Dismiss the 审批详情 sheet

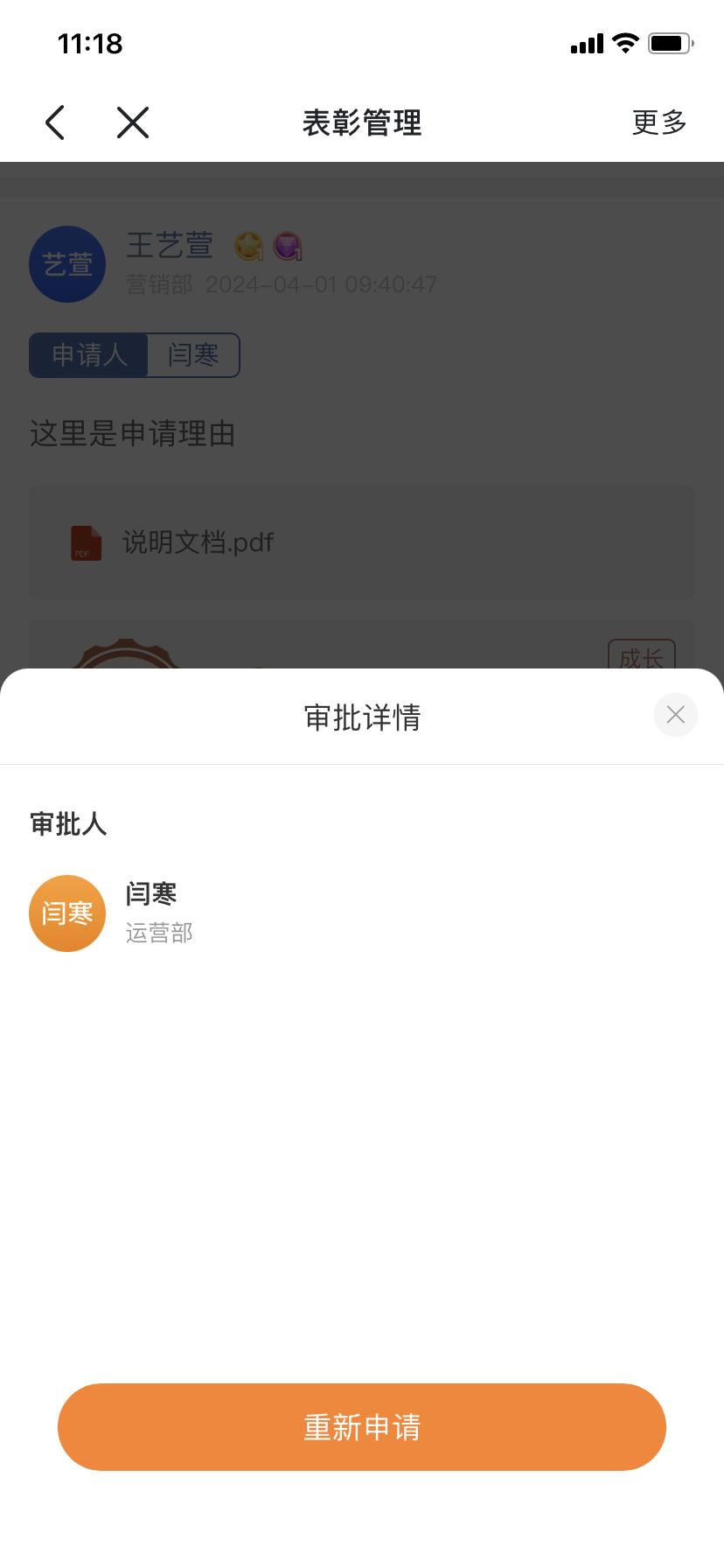pos(675,715)
